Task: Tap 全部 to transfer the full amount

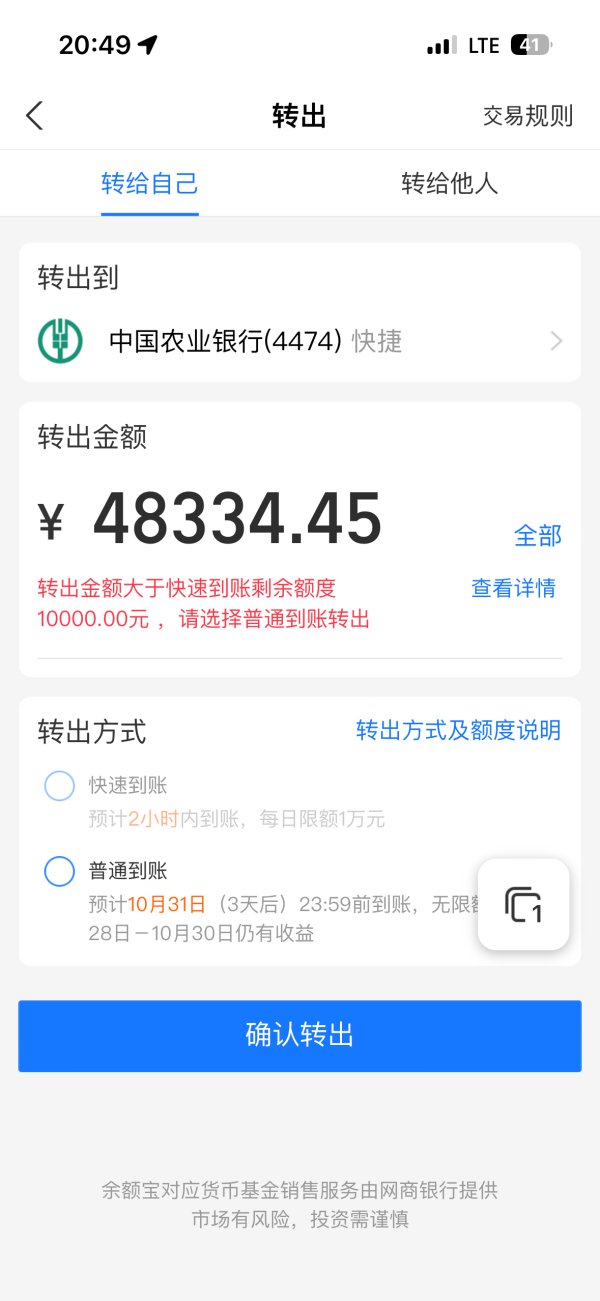Action: tap(538, 536)
